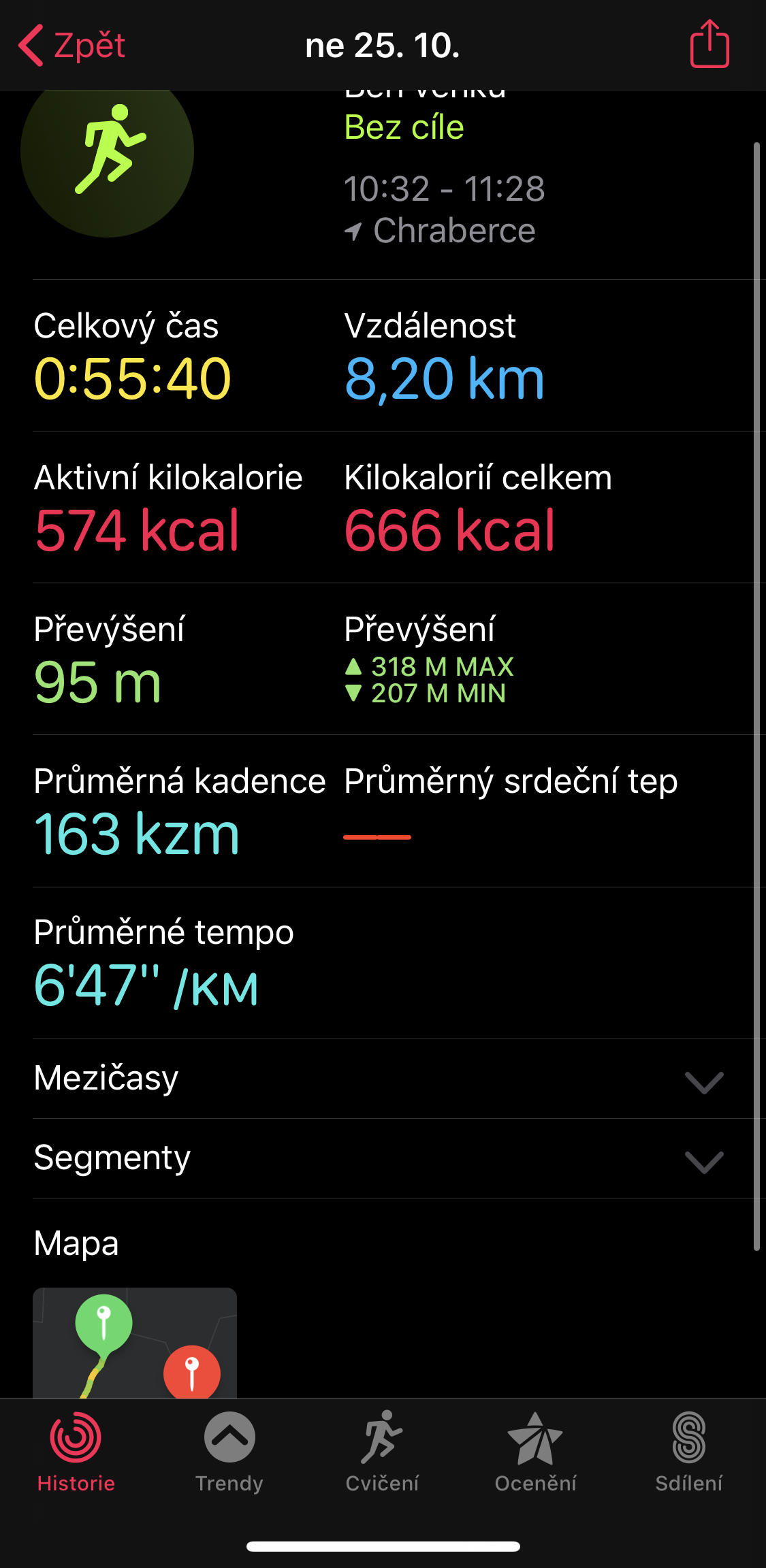This screenshot has height=1568, width=766.
Task: Go back with the Zpět button
Action: pos(72,46)
